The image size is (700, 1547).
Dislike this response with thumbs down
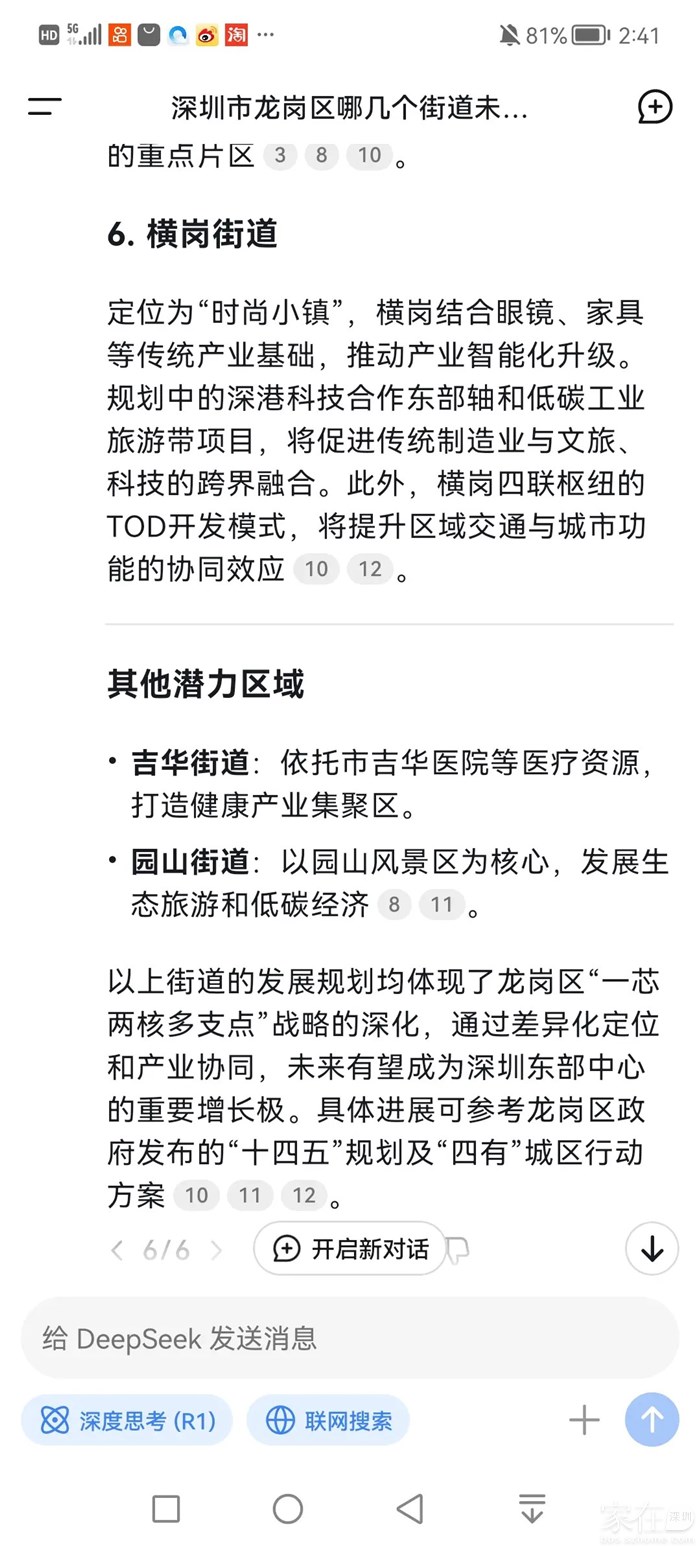tap(458, 1250)
